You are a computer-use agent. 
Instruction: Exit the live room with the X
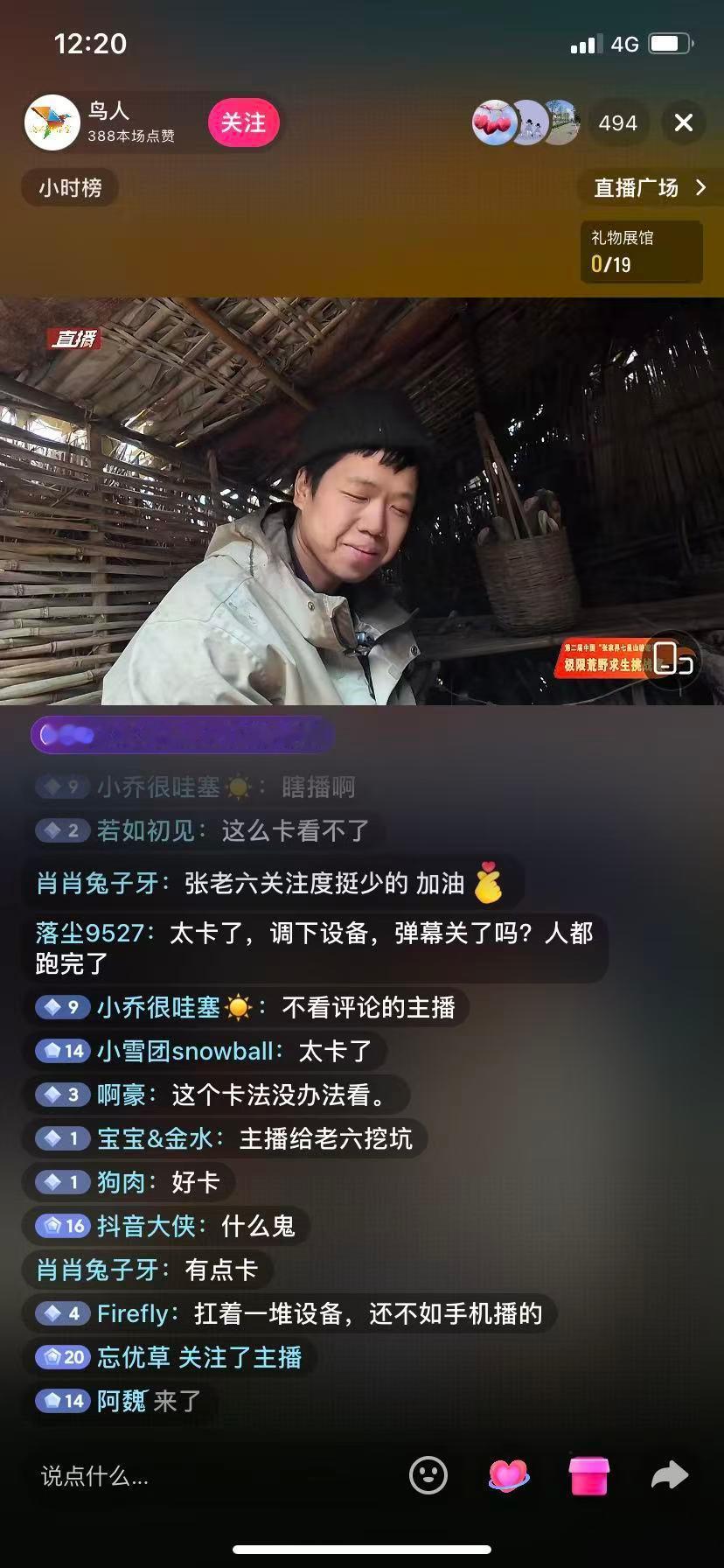click(x=683, y=122)
